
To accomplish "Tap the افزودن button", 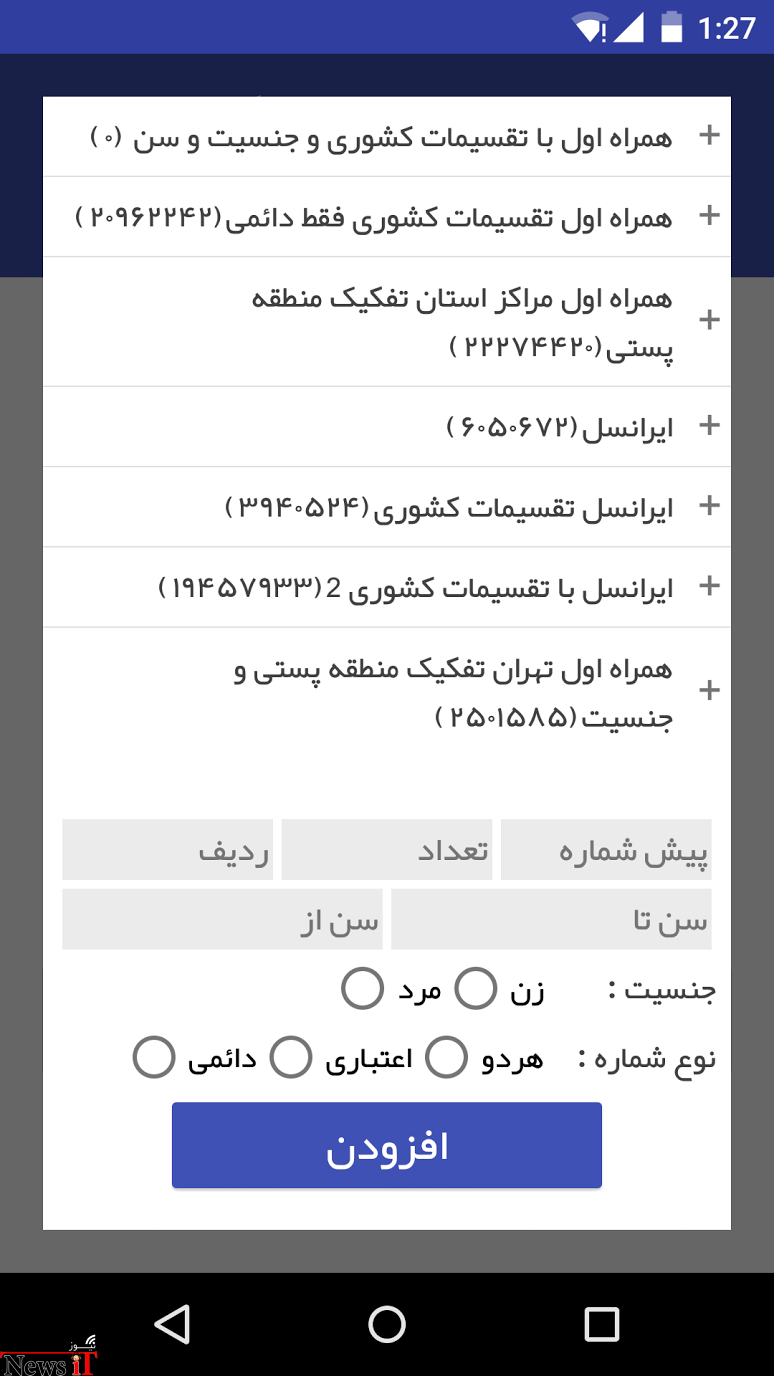I will [387, 1146].
